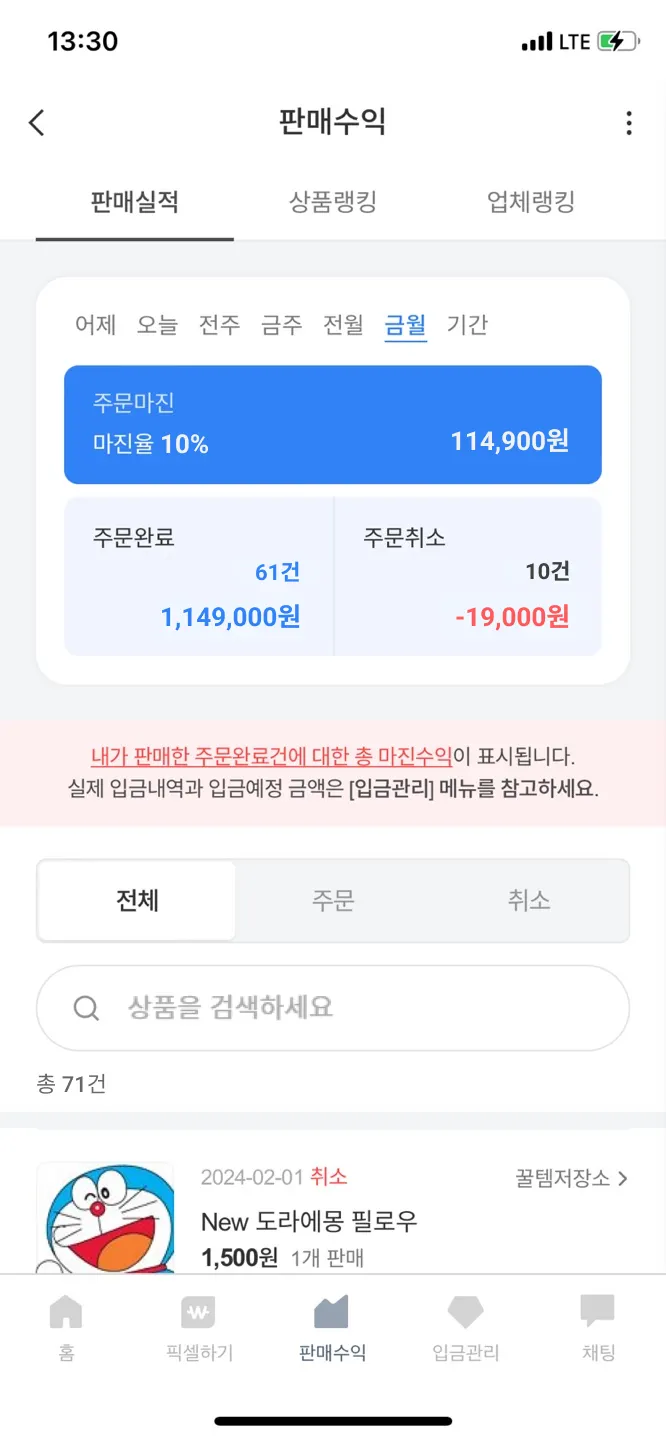Select the 판매실적 tab
The image size is (666, 1440).
point(134,203)
